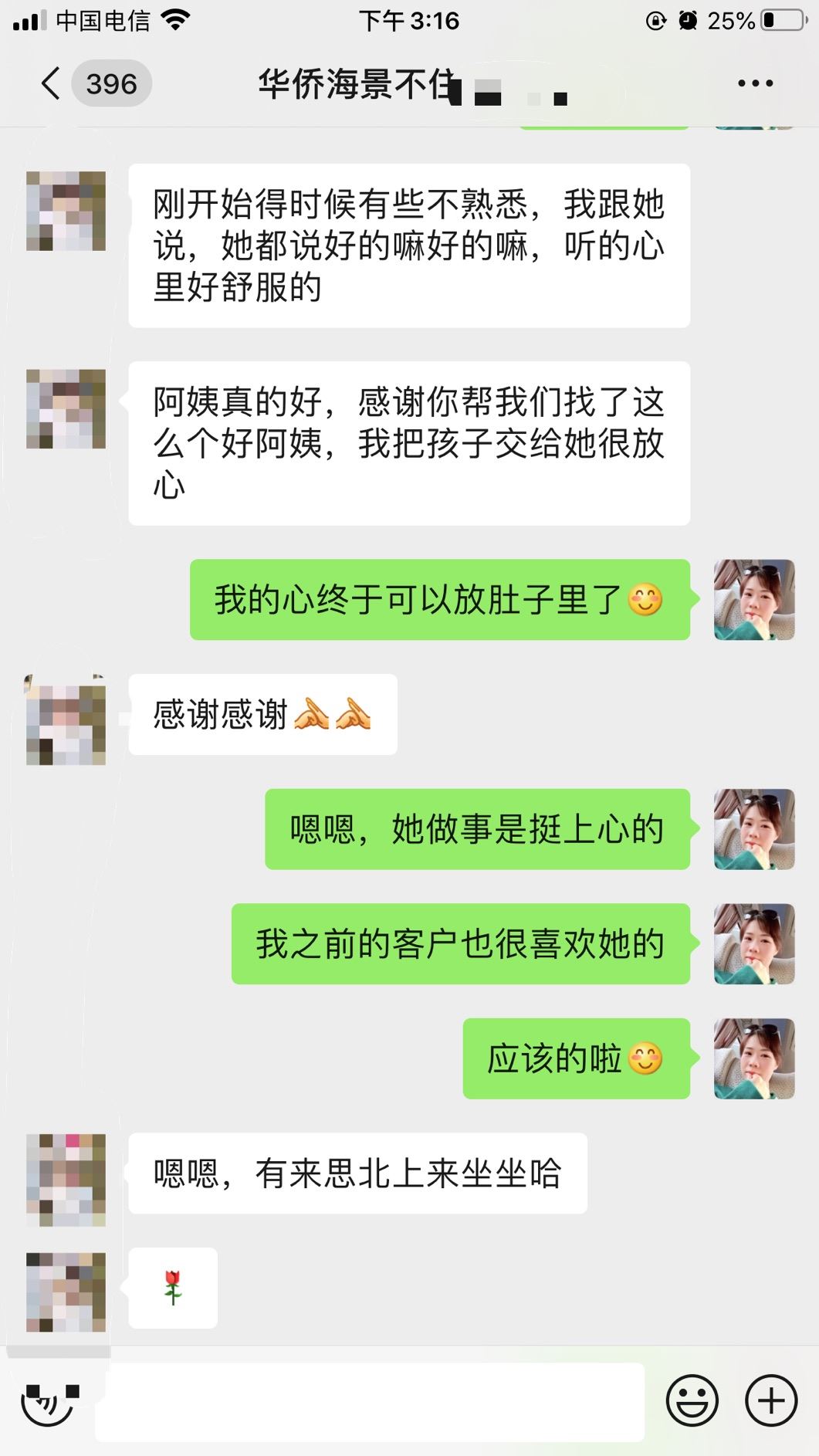The width and height of the screenshot is (819, 1456).
Task: Tap the message text field
Action: click(x=371, y=1401)
